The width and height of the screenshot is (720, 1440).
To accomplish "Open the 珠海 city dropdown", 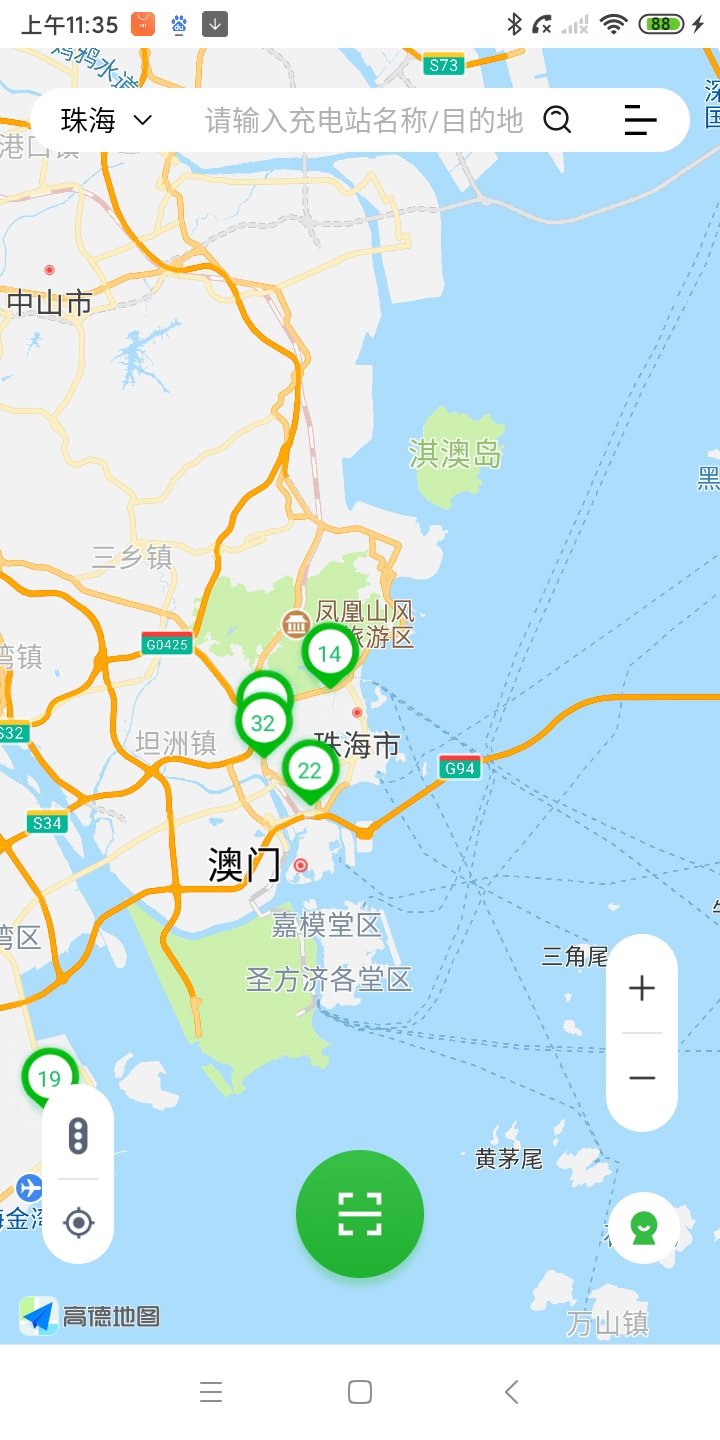I will coord(105,121).
